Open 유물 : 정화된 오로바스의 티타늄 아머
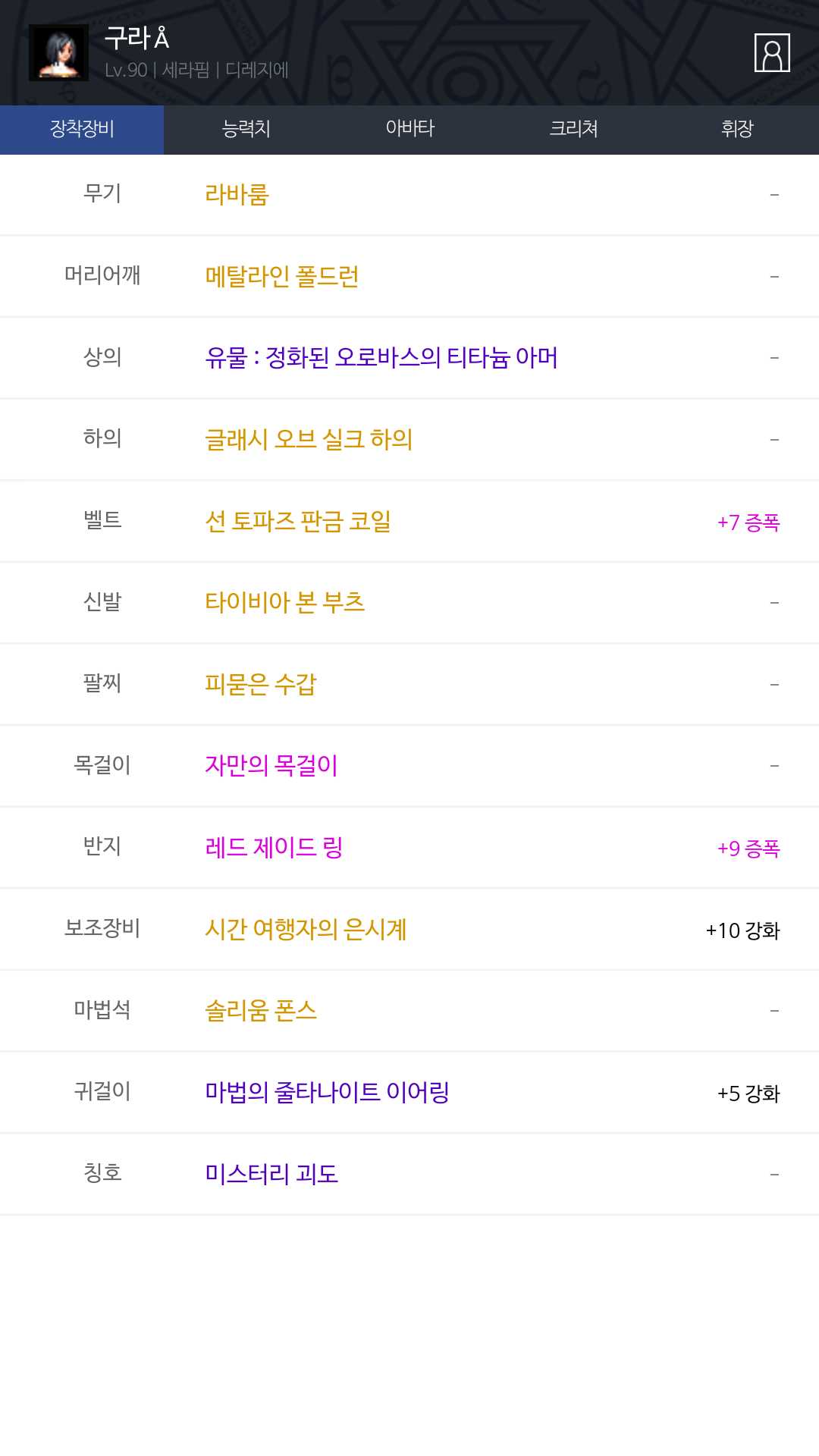819x1456 pixels. (381, 358)
